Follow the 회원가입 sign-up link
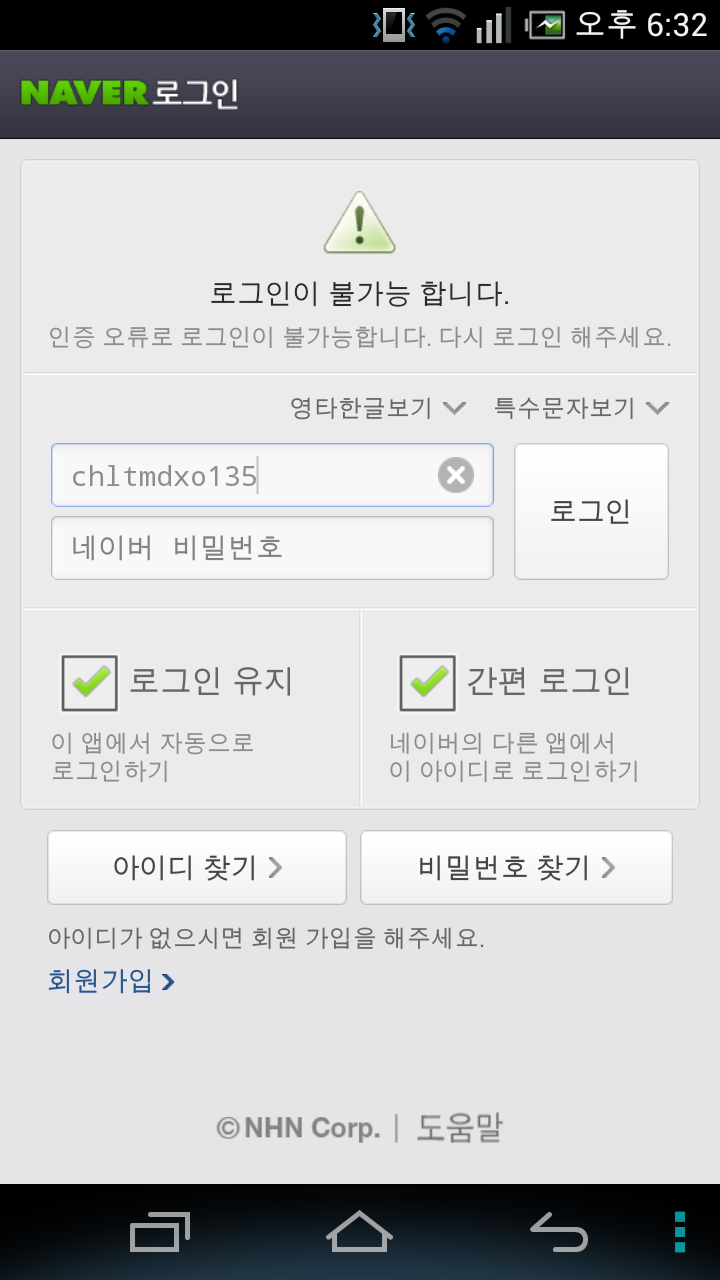 (x=111, y=981)
